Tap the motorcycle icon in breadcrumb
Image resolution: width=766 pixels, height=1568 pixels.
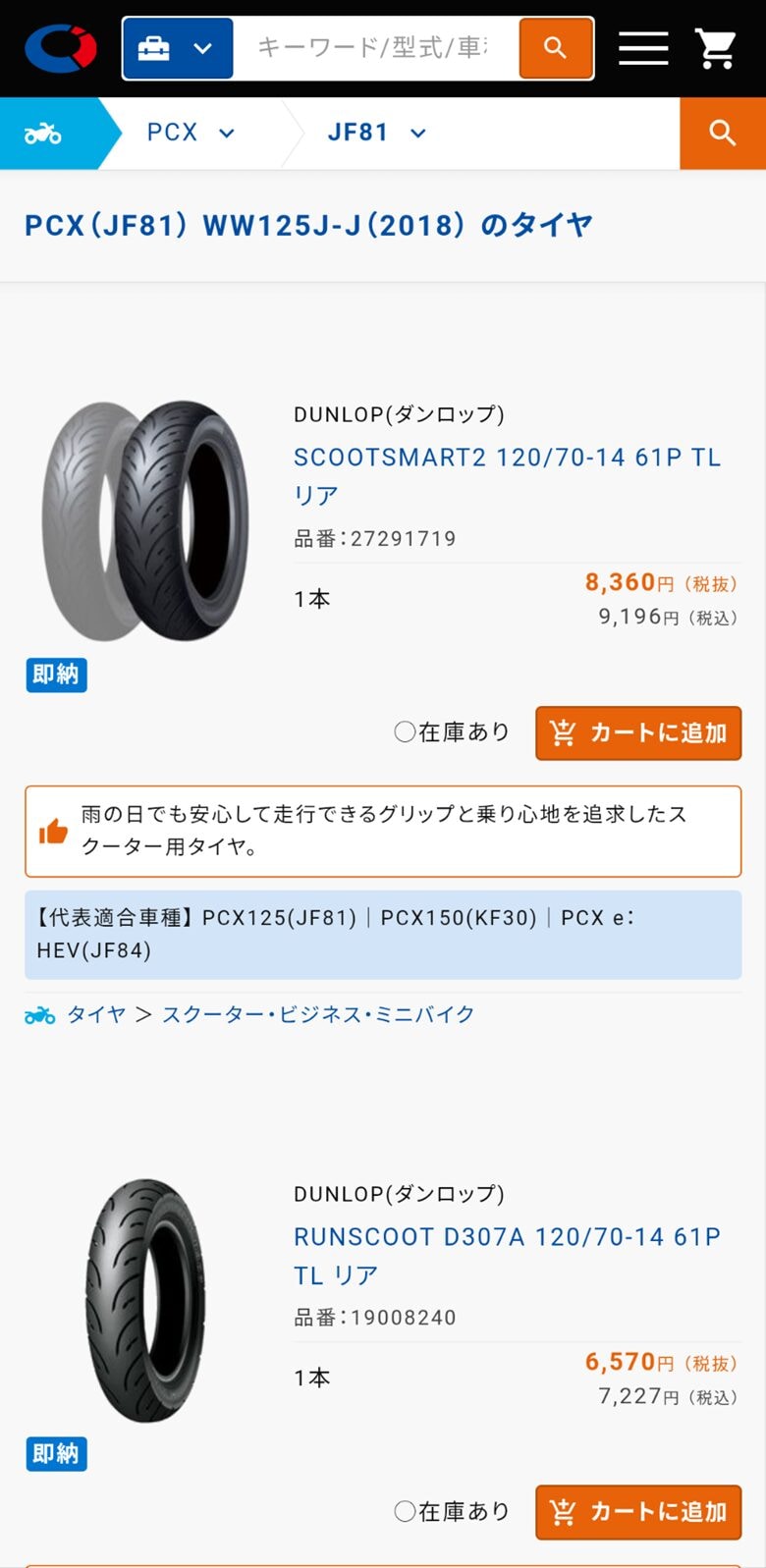[x=43, y=134]
